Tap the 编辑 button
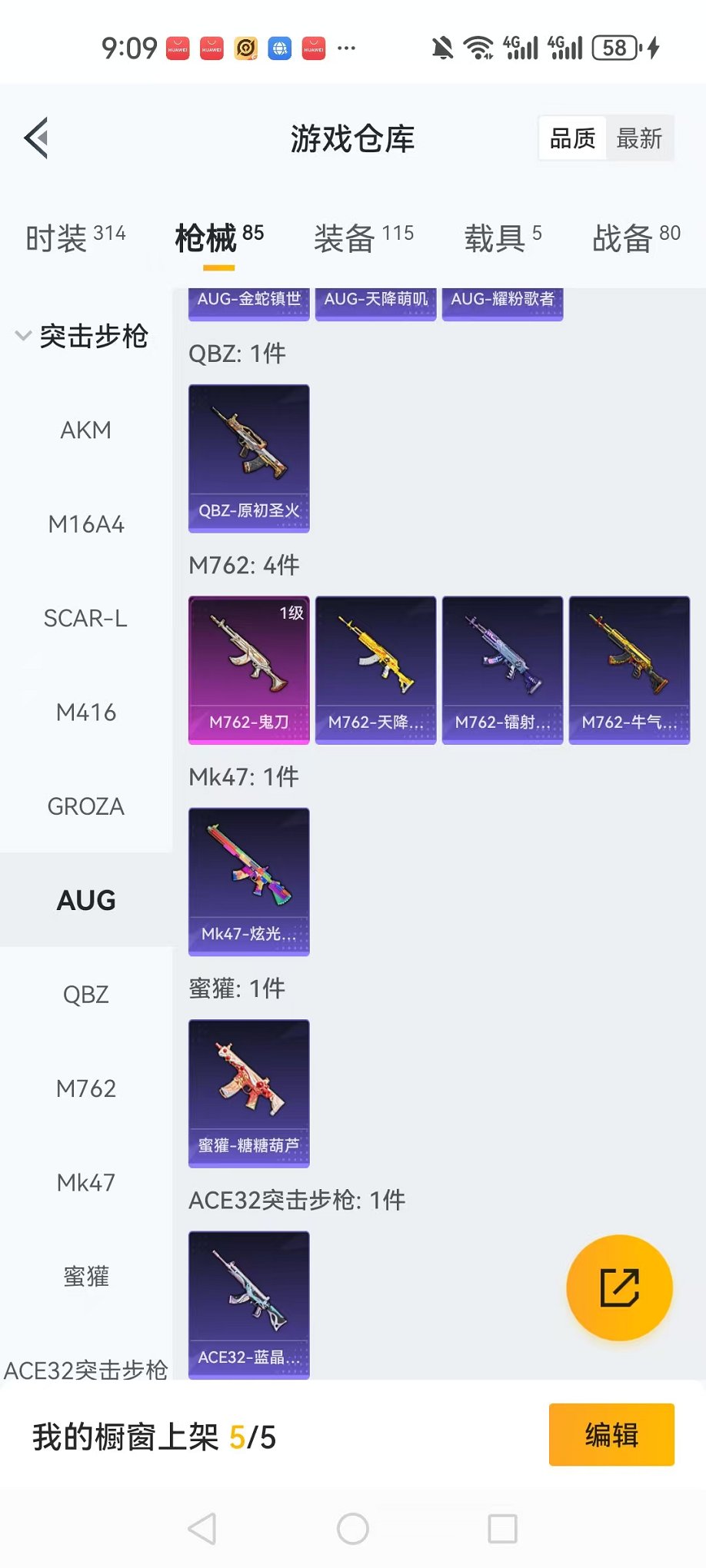This screenshot has width=706, height=1568. (611, 1434)
